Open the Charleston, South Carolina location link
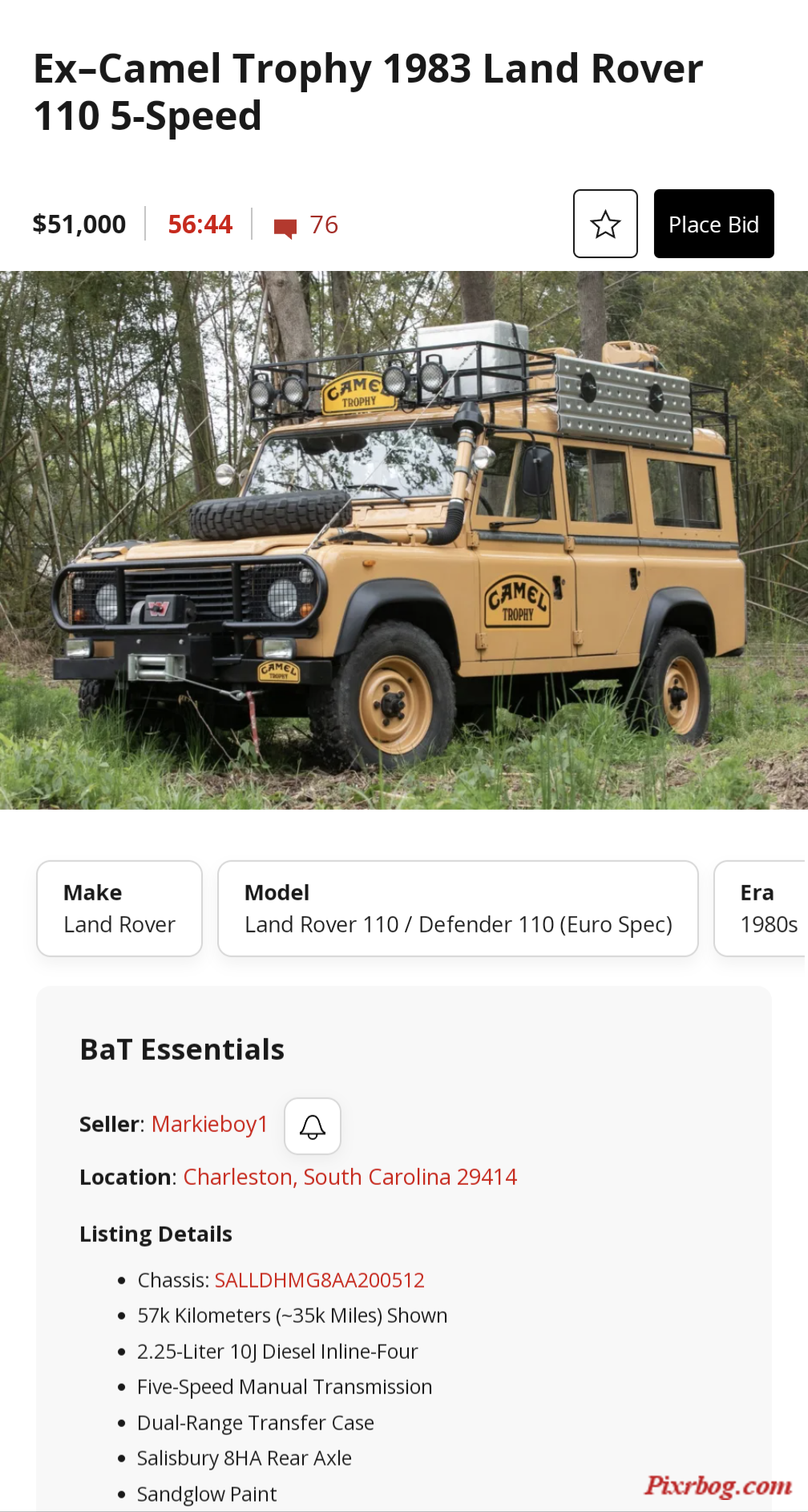808x1512 pixels. (349, 1177)
